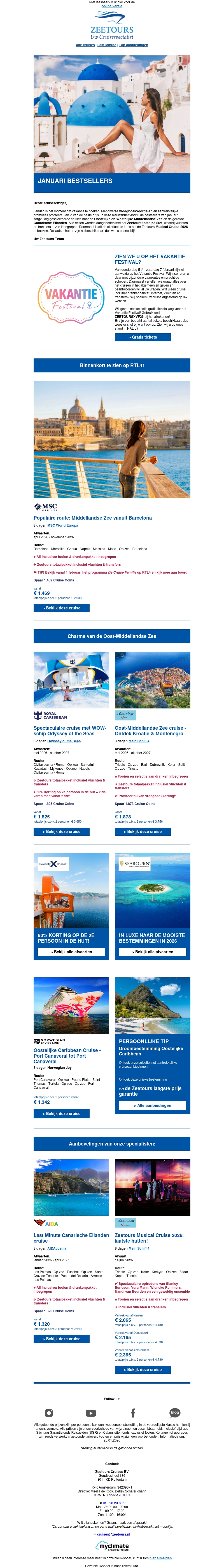Tap Bekijk alle afvaarten on the Celebrity Cruises card
The width and height of the screenshot is (224, 1568).
tap(71, 952)
